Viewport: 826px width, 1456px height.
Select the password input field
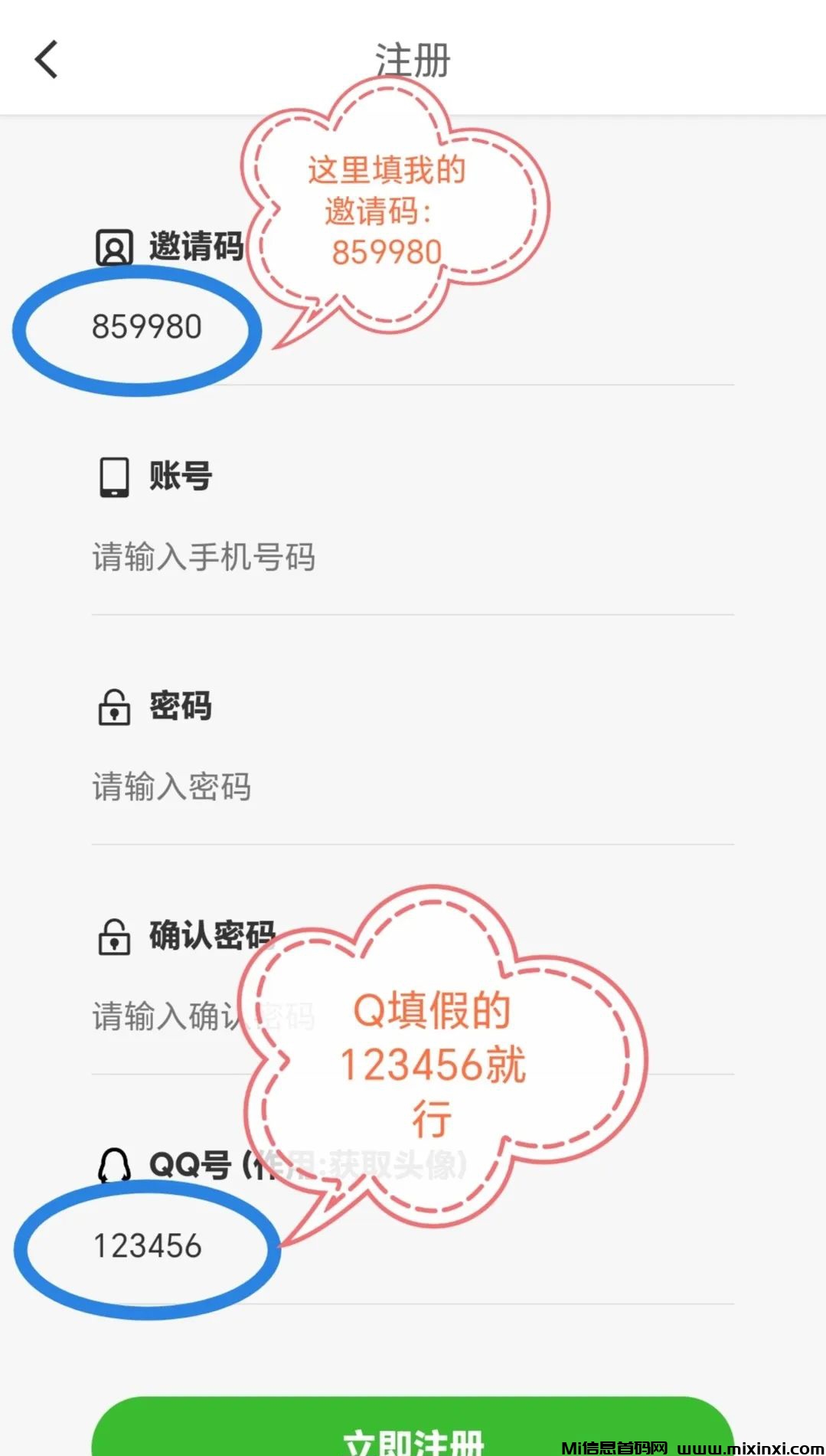tap(412, 787)
